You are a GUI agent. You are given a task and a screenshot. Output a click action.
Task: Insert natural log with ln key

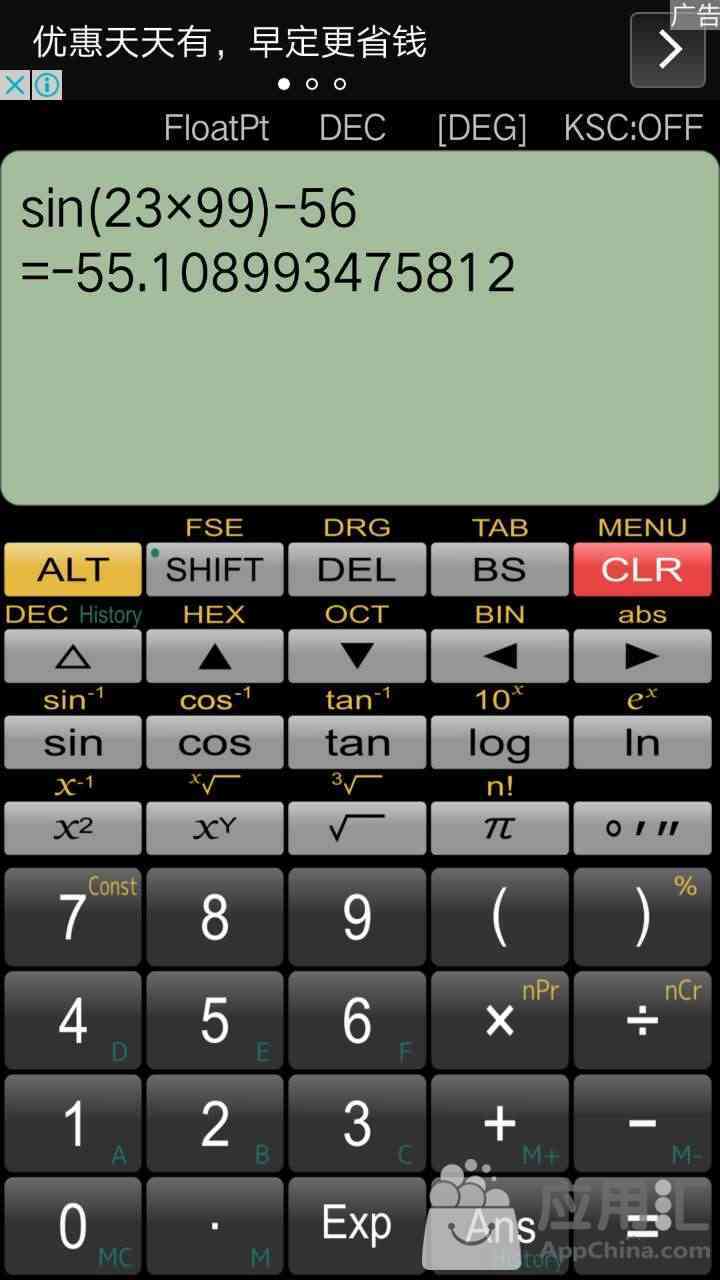[x=642, y=742]
